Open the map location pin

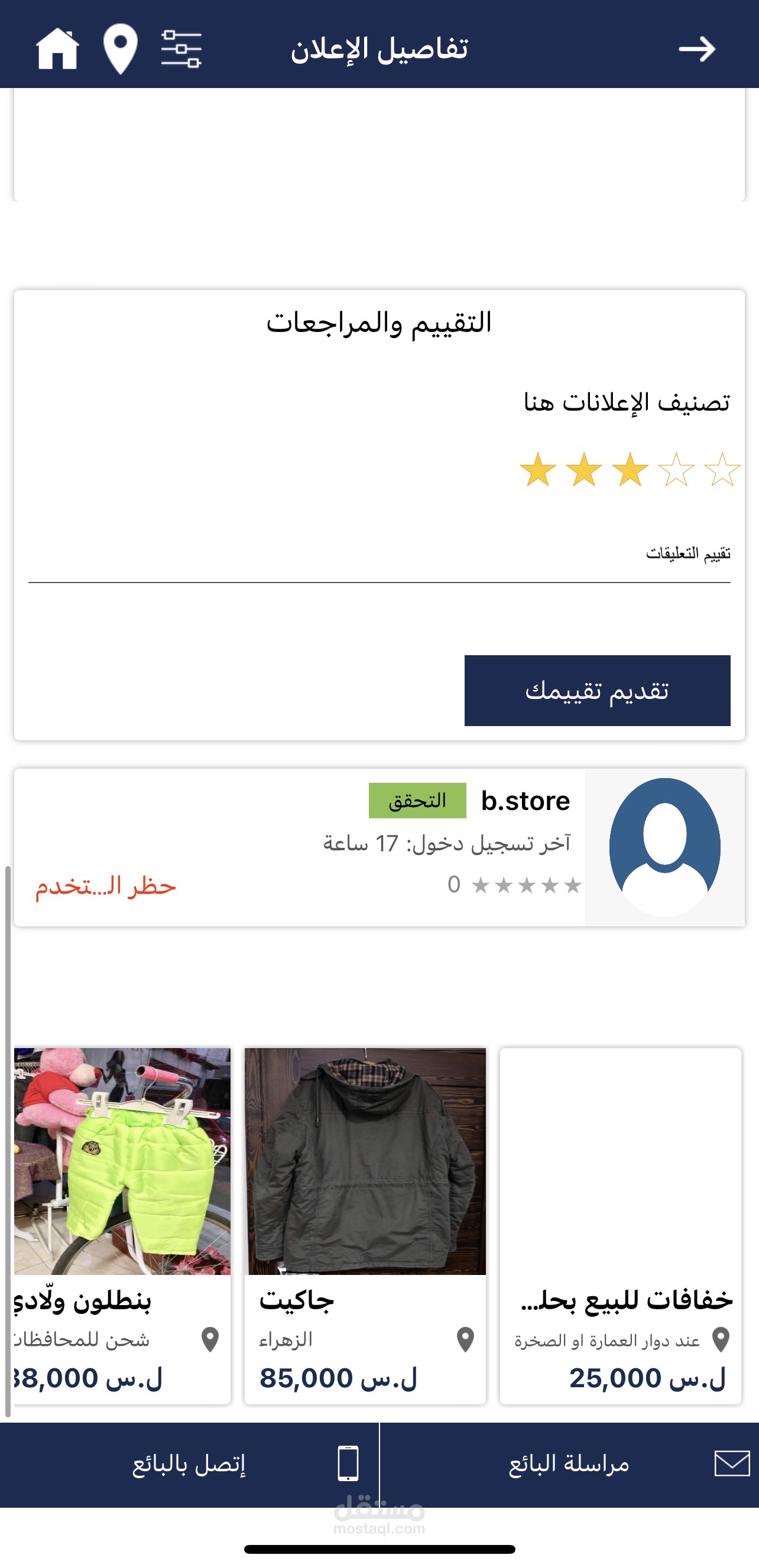(x=120, y=48)
